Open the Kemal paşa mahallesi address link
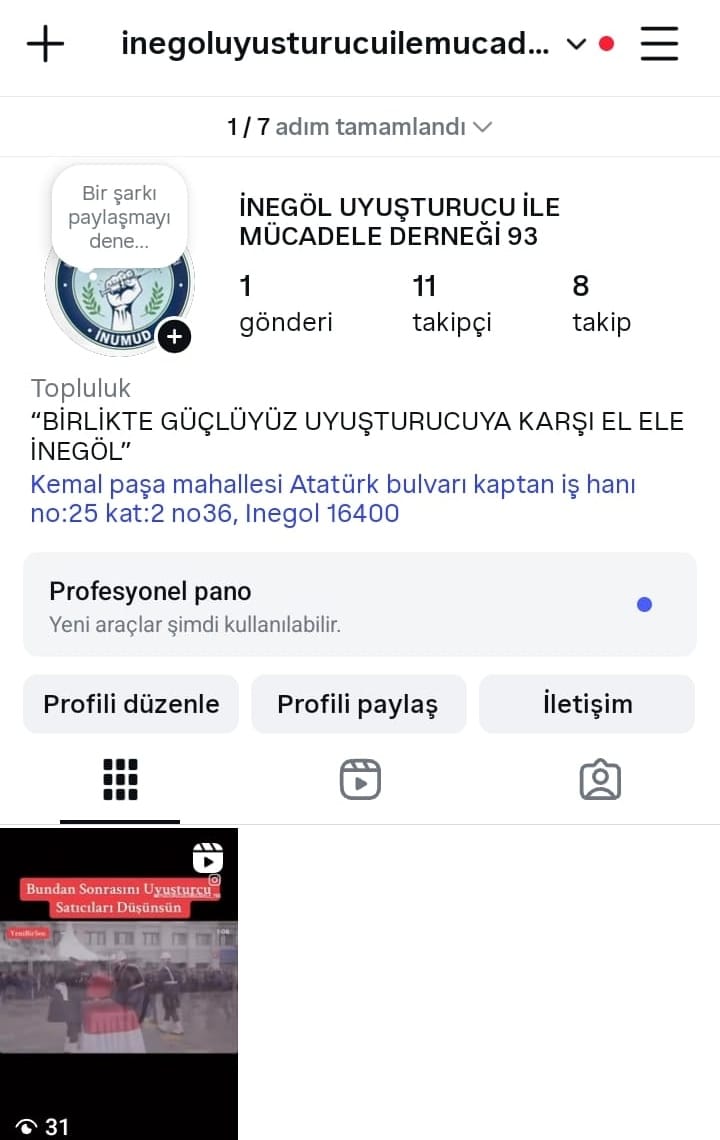The width and height of the screenshot is (720, 1140). [333, 499]
